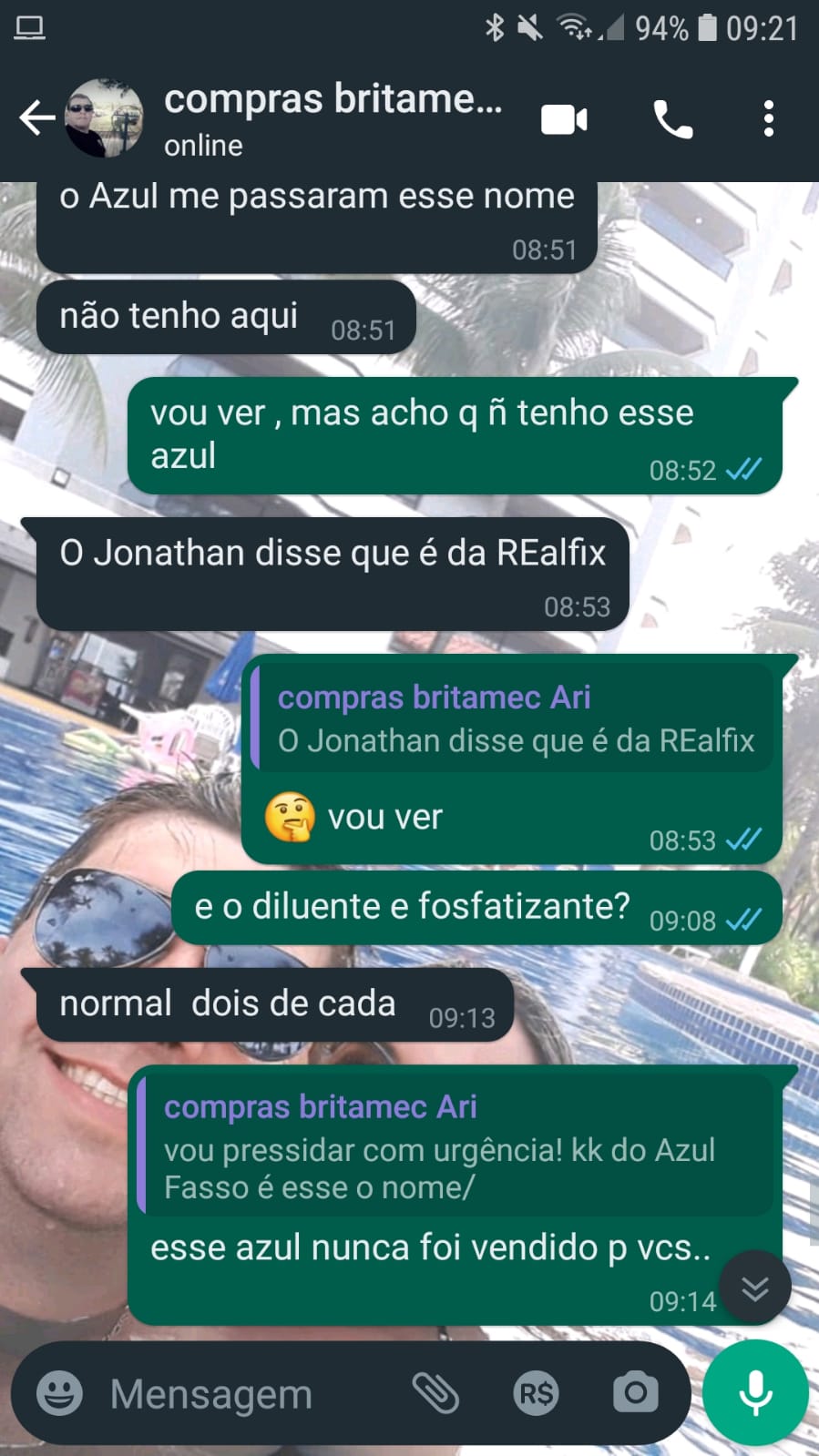The image size is (819, 1456).
Task: Start a video call
Action: point(564,119)
